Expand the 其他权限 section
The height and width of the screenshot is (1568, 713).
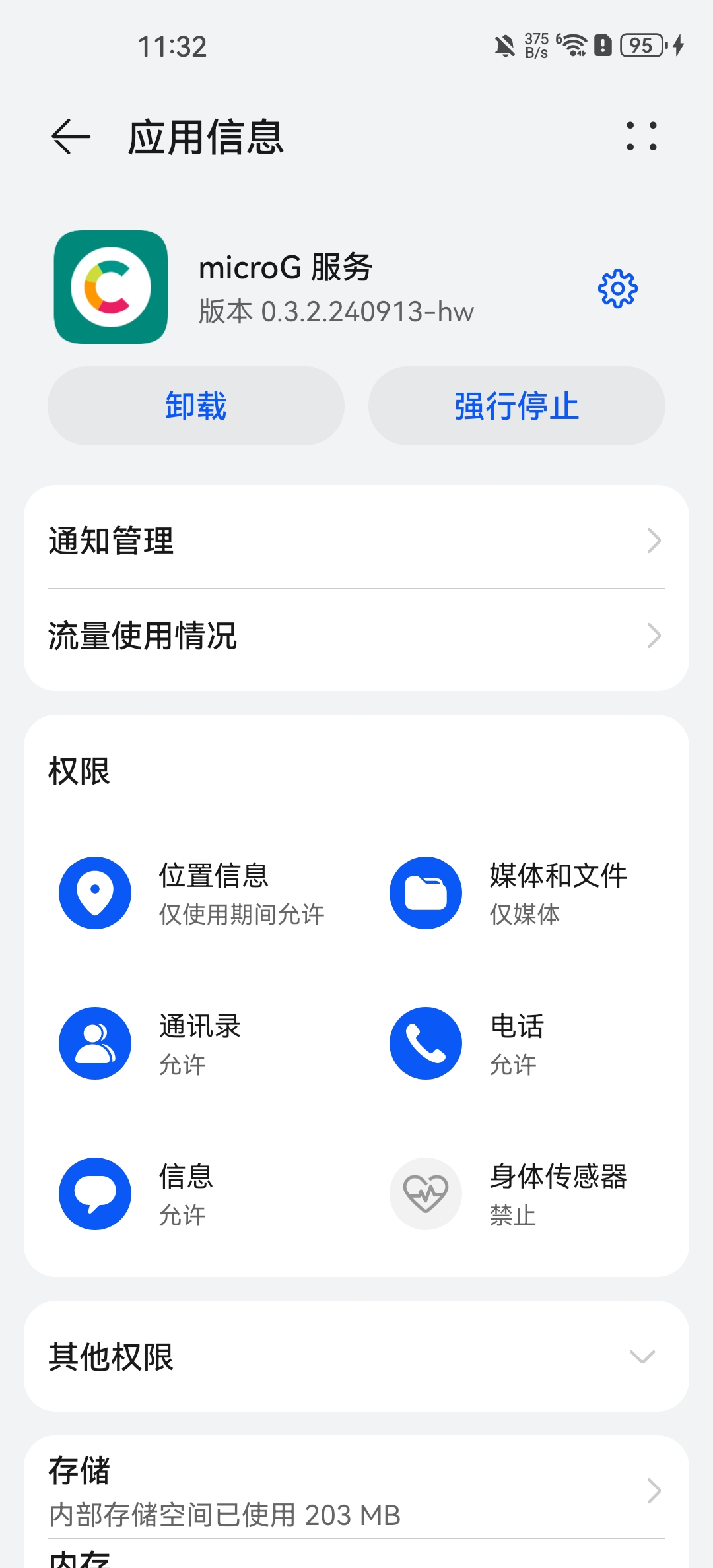click(356, 1357)
